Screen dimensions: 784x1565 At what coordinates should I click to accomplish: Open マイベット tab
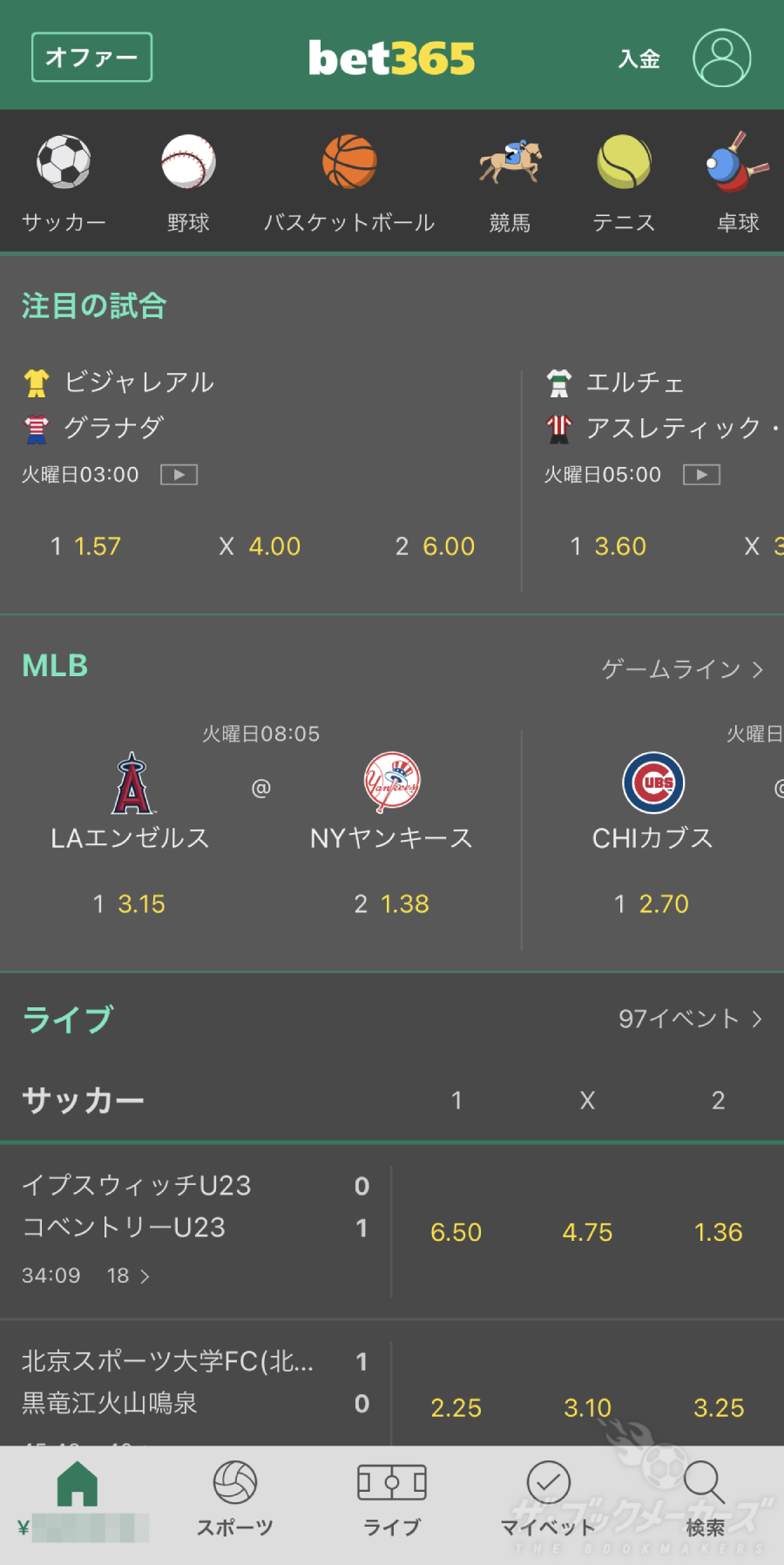point(548,1499)
